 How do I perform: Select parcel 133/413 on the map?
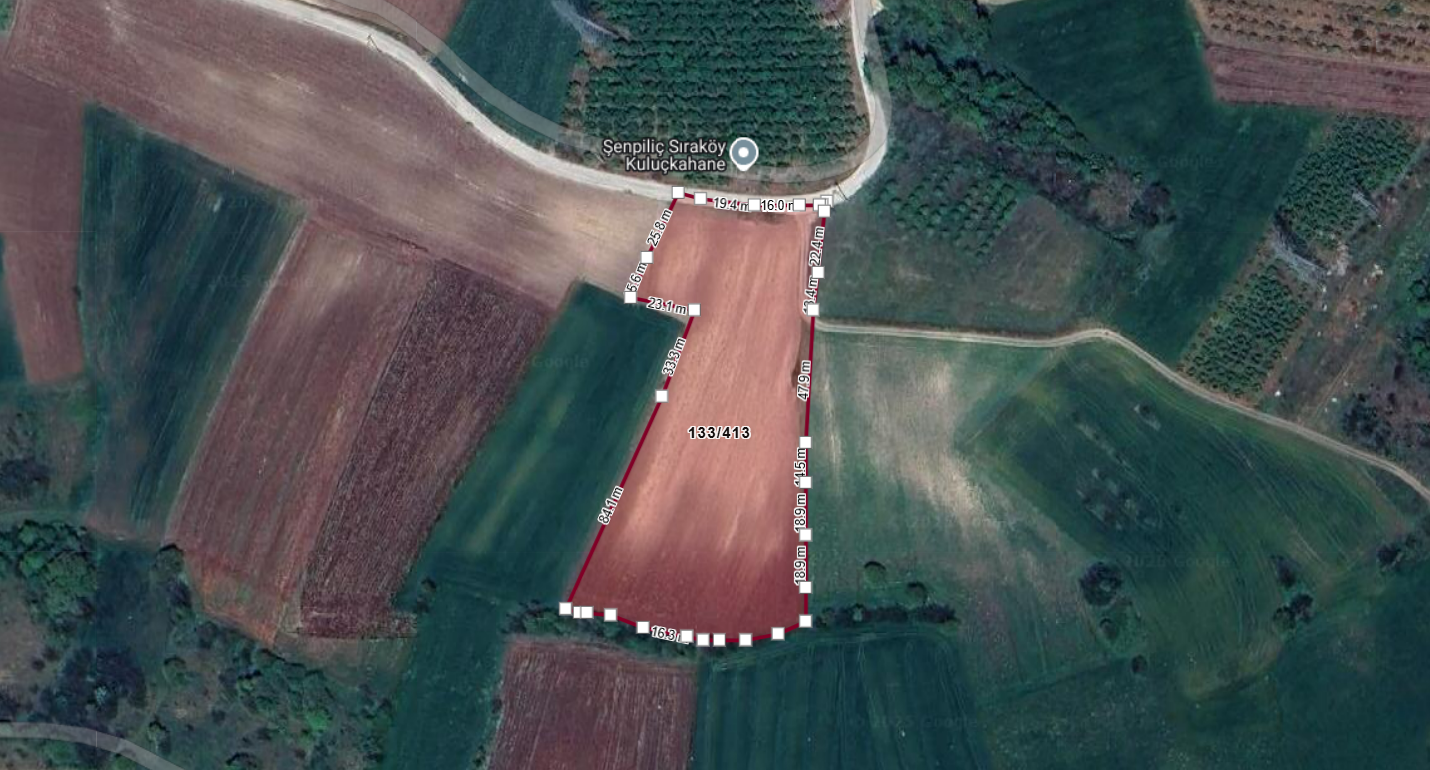click(719, 433)
